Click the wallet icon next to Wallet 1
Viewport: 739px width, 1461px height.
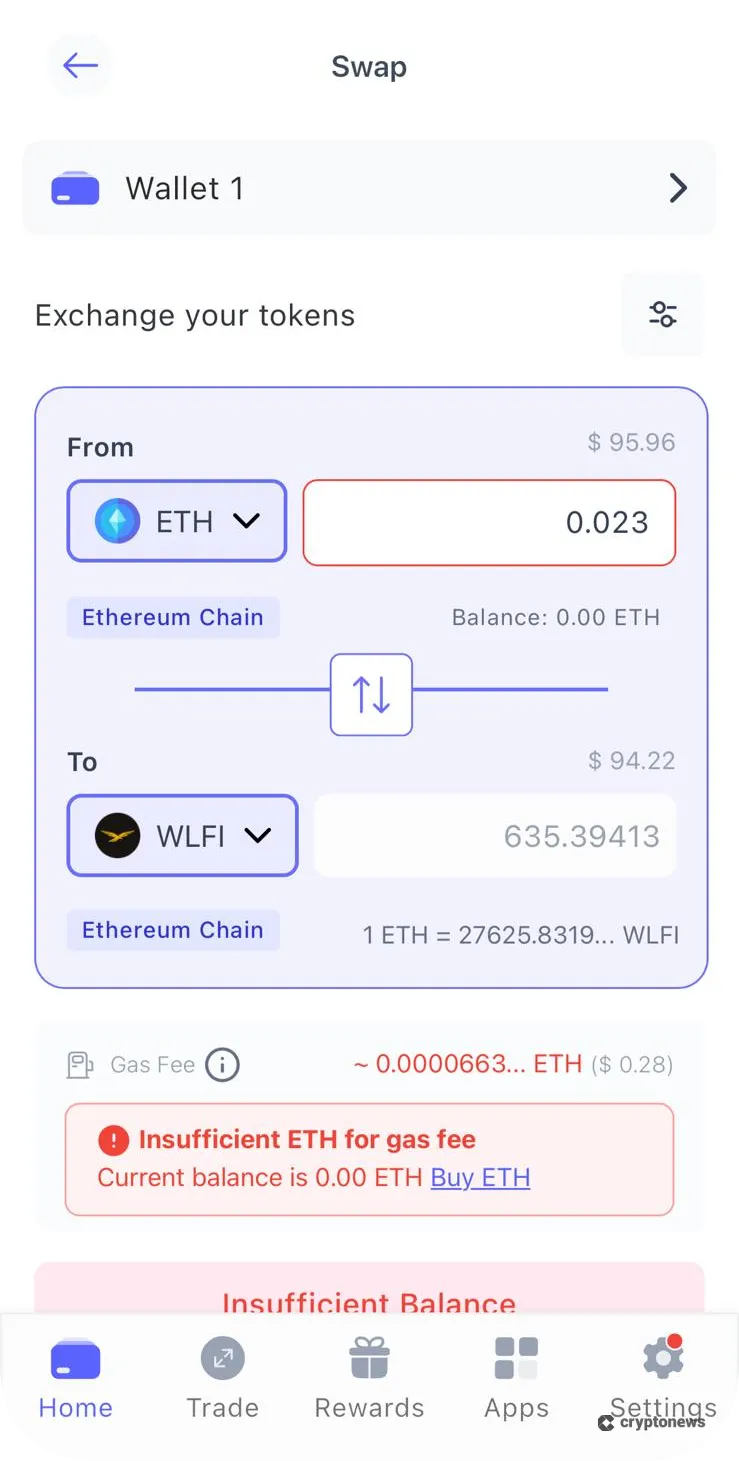[75, 188]
